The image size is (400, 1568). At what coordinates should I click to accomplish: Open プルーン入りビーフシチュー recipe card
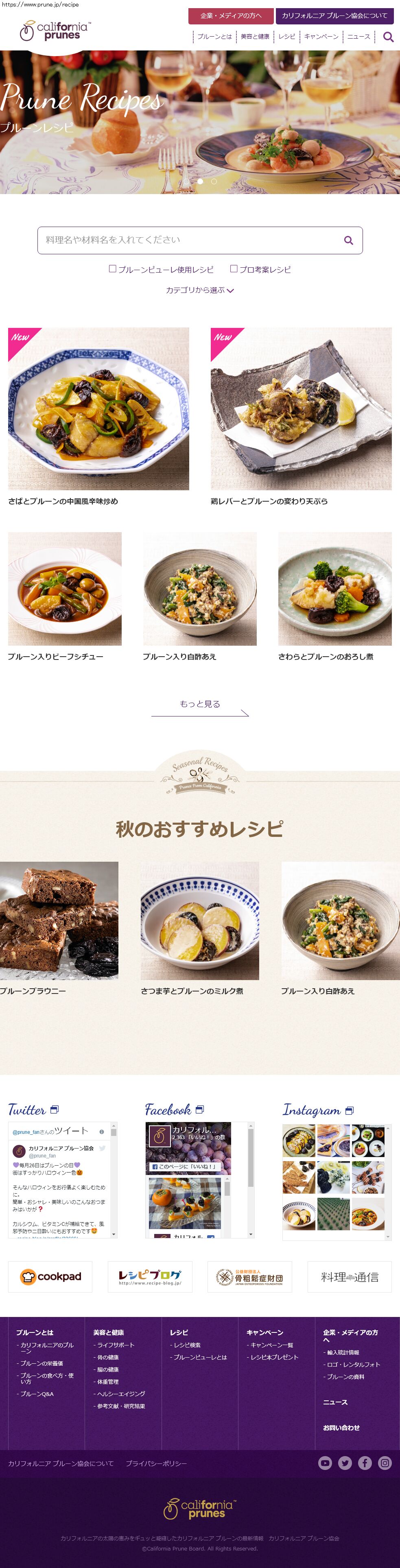(x=65, y=589)
